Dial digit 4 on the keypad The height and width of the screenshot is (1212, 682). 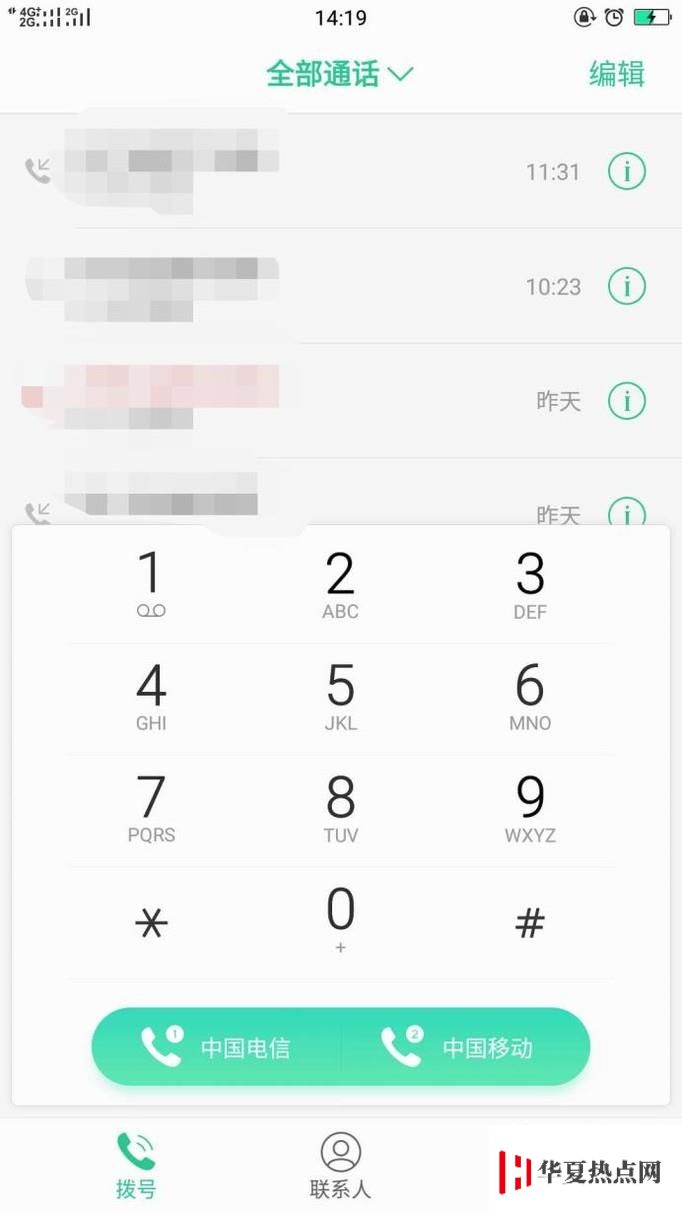(x=151, y=698)
